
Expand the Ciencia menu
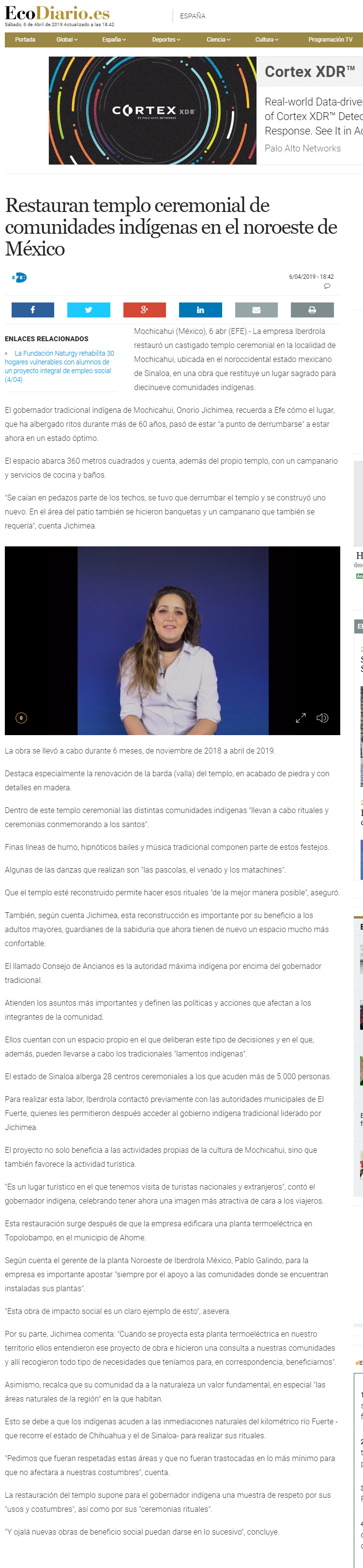pyautogui.click(x=218, y=40)
